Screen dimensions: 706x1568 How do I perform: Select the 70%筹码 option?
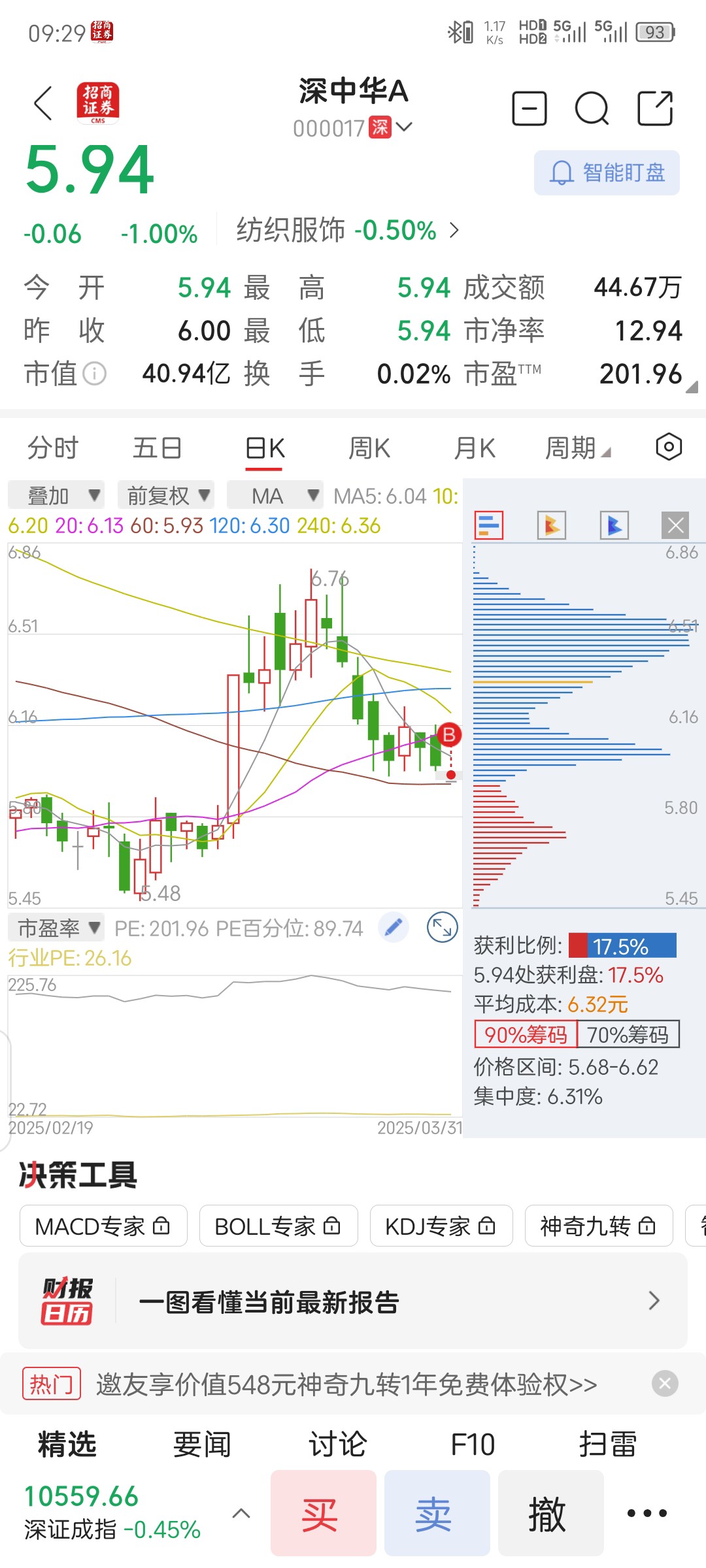[x=628, y=1034]
